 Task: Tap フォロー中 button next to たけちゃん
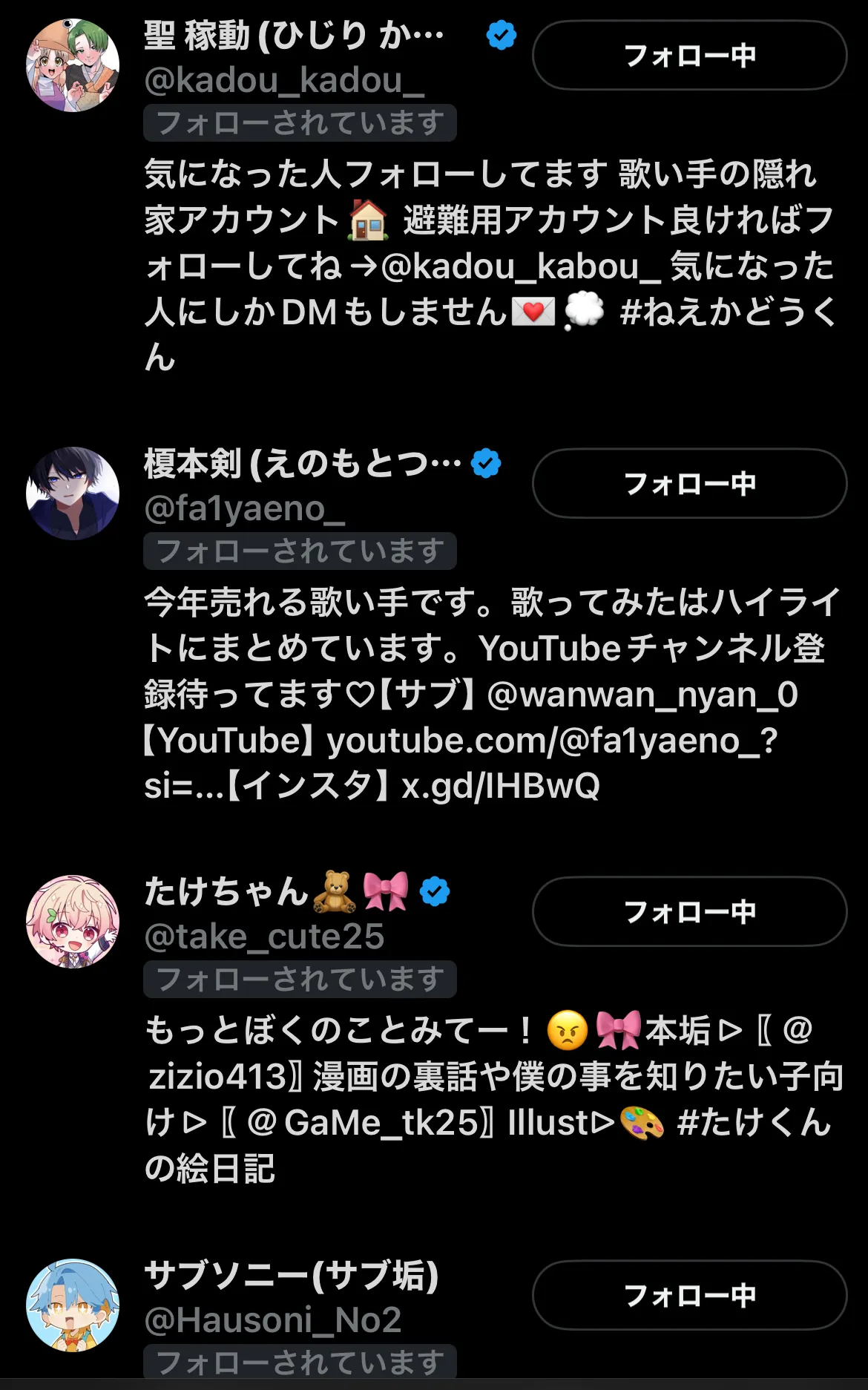pos(689,912)
